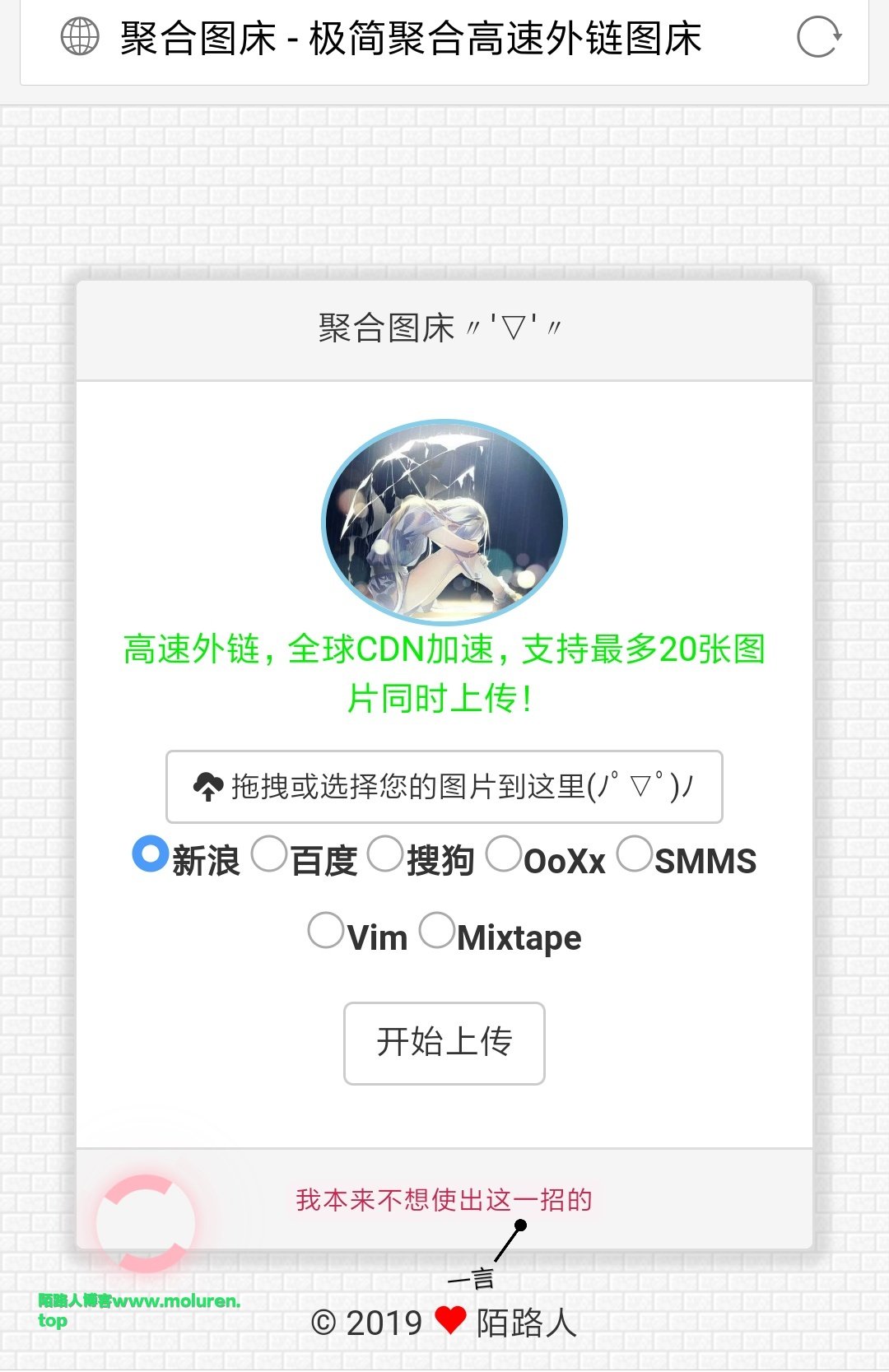889x1372 pixels.
Task: Start uploading with 开始上传 button
Action: (444, 1043)
